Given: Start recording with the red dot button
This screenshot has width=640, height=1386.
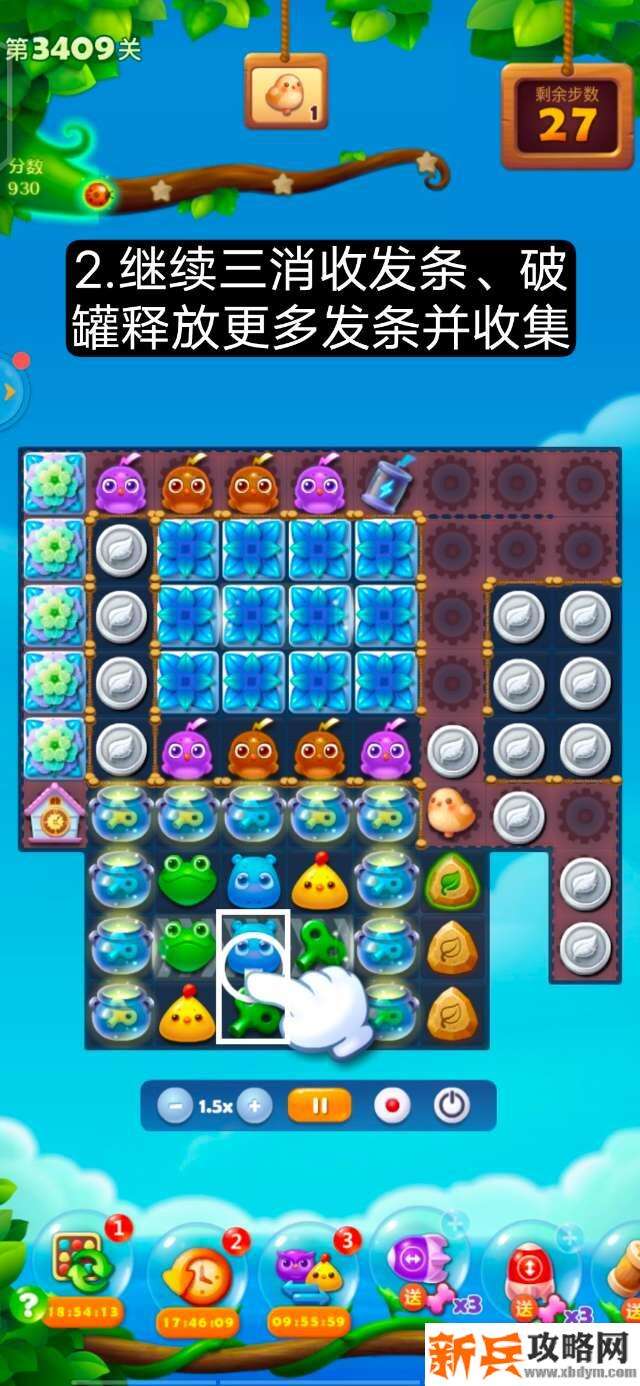Looking at the screenshot, I should 391,1106.
